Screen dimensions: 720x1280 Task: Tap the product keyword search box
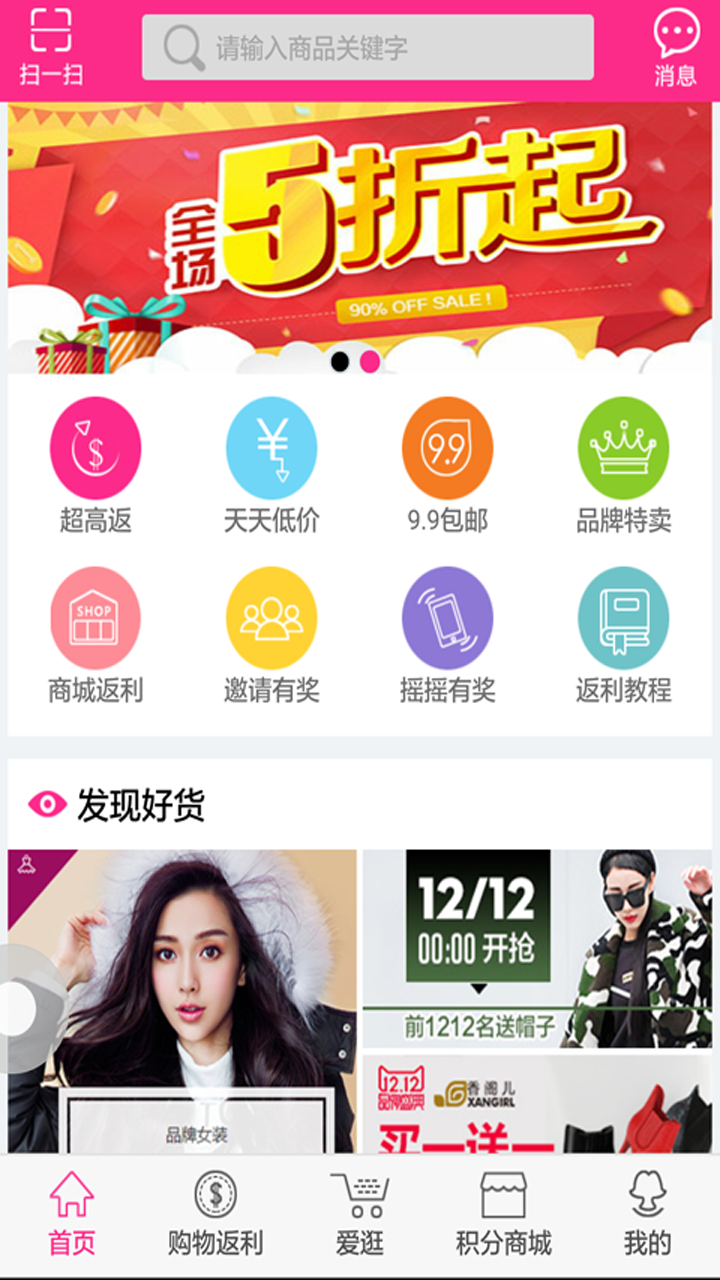pos(368,47)
